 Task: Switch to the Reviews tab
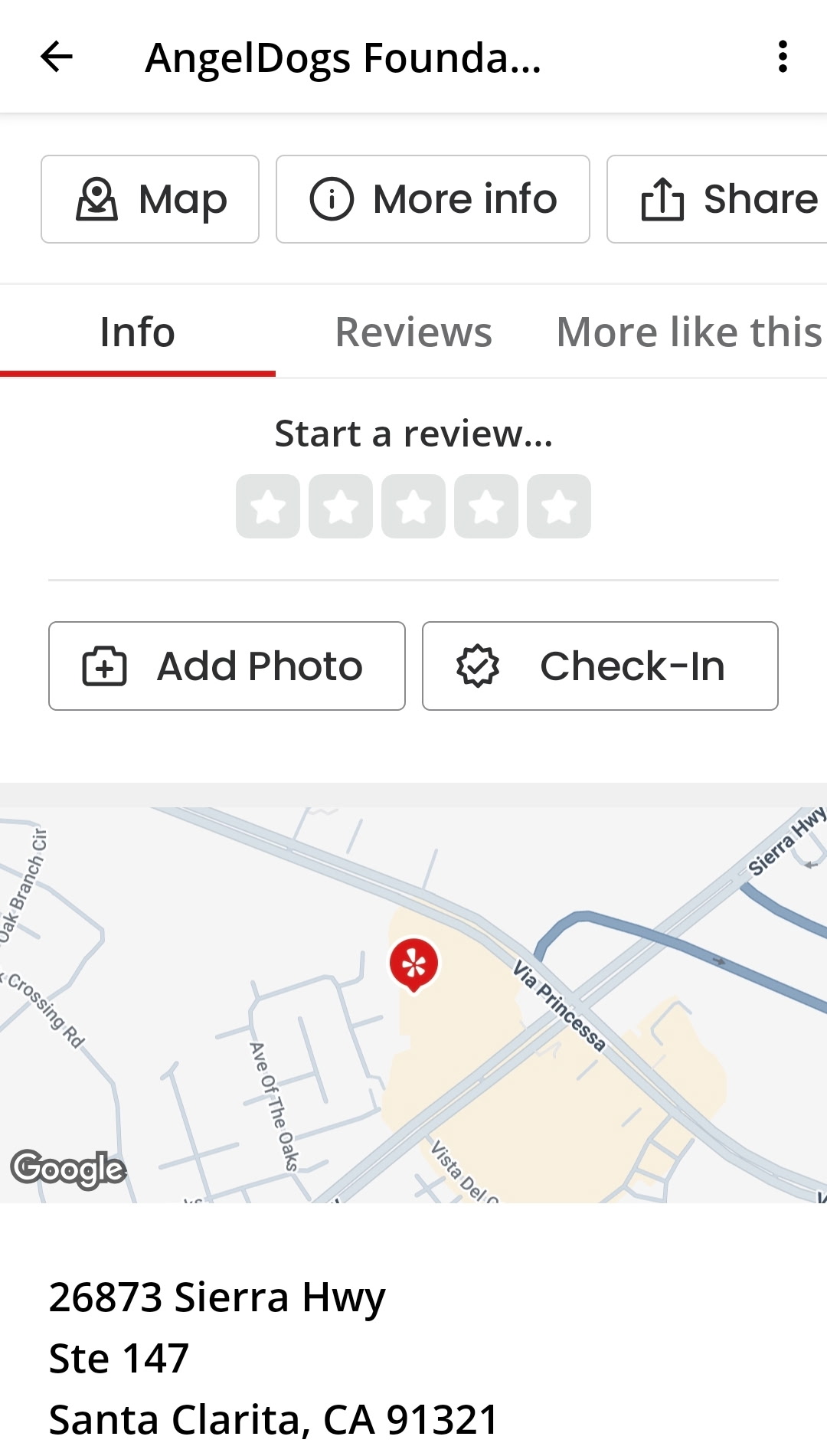pyautogui.click(x=413, y=331)
